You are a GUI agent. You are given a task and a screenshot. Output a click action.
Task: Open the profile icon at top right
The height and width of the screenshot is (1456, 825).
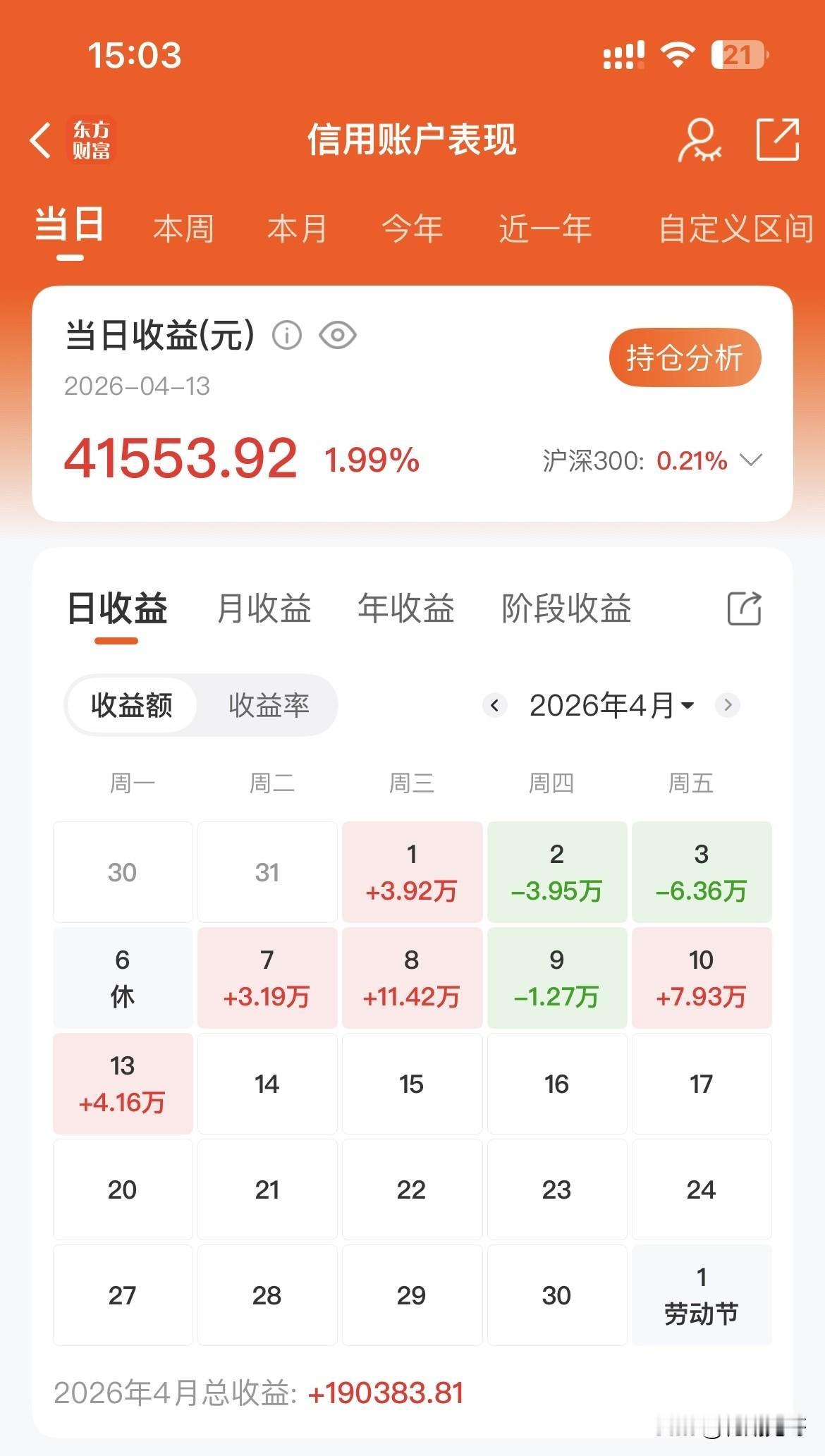pos(700,140)
